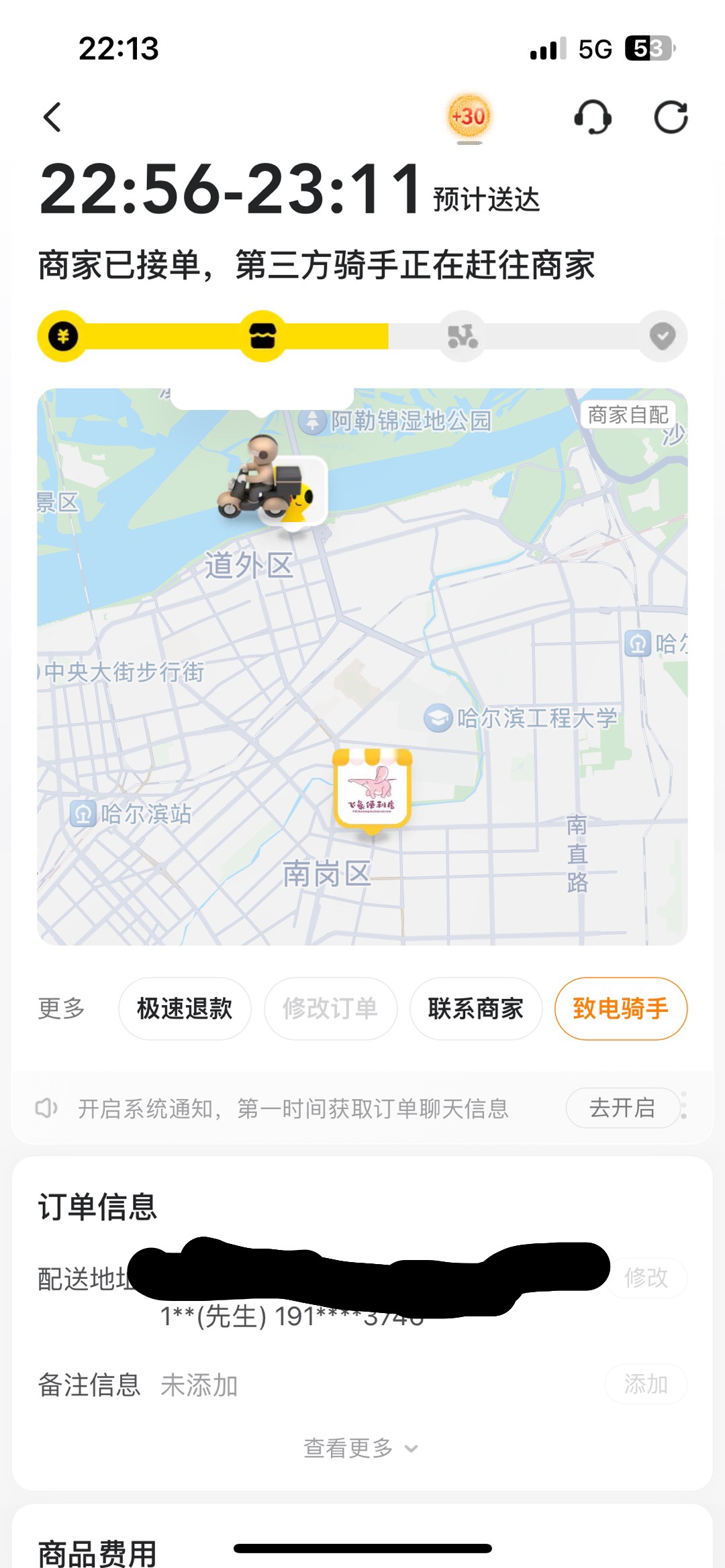This screenshot has width=725, height=1568.
Task: Contact the merchant via 联系商家
Action: 475,1008
